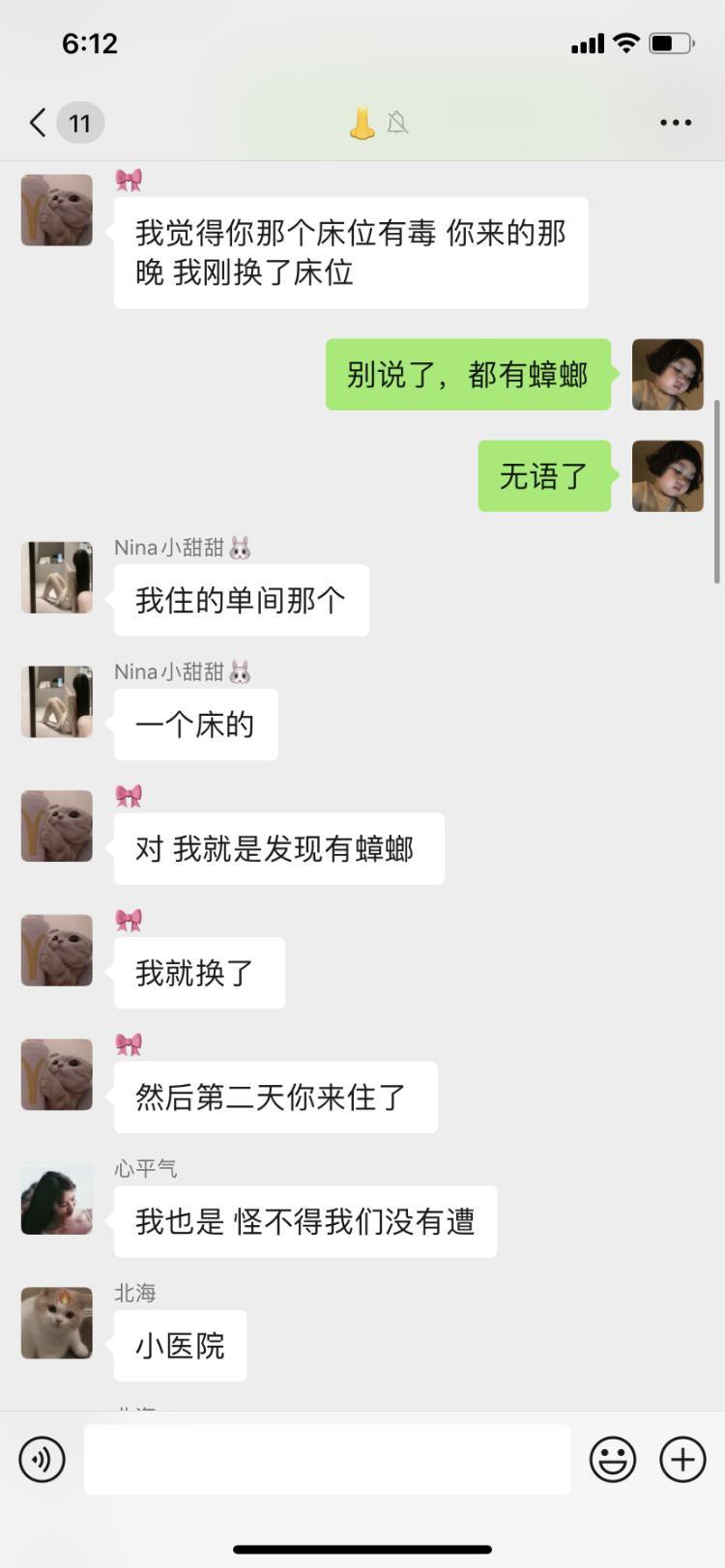725x1568 pixels.
Task: Open the plus attachments menu
Action: [682, 1458]
